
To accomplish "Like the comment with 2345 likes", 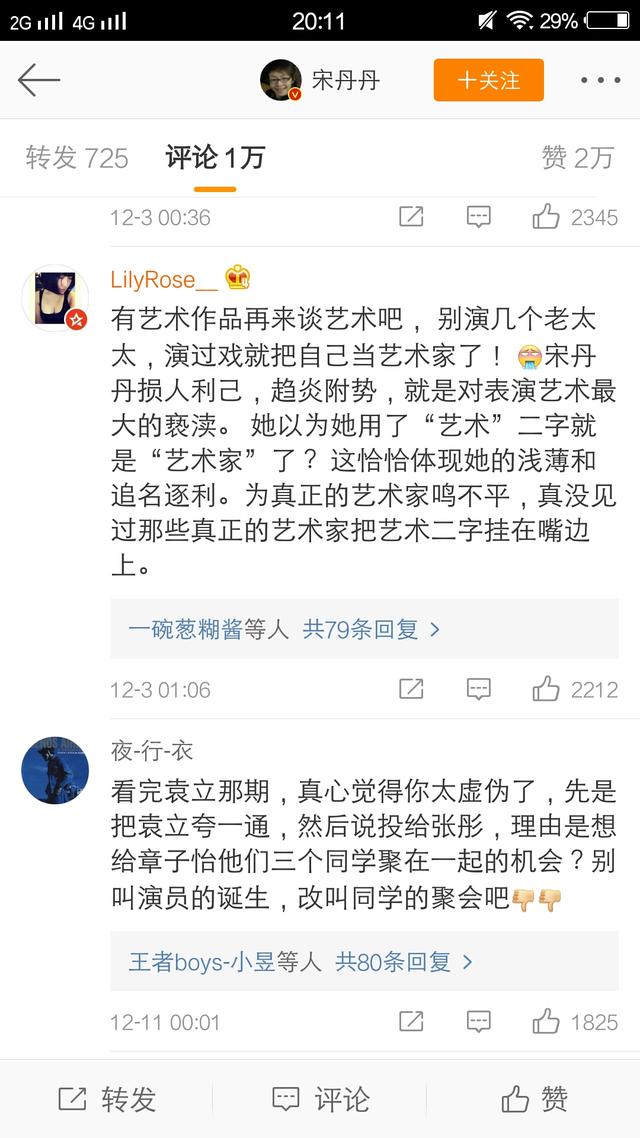I will (x=547, y=216).
